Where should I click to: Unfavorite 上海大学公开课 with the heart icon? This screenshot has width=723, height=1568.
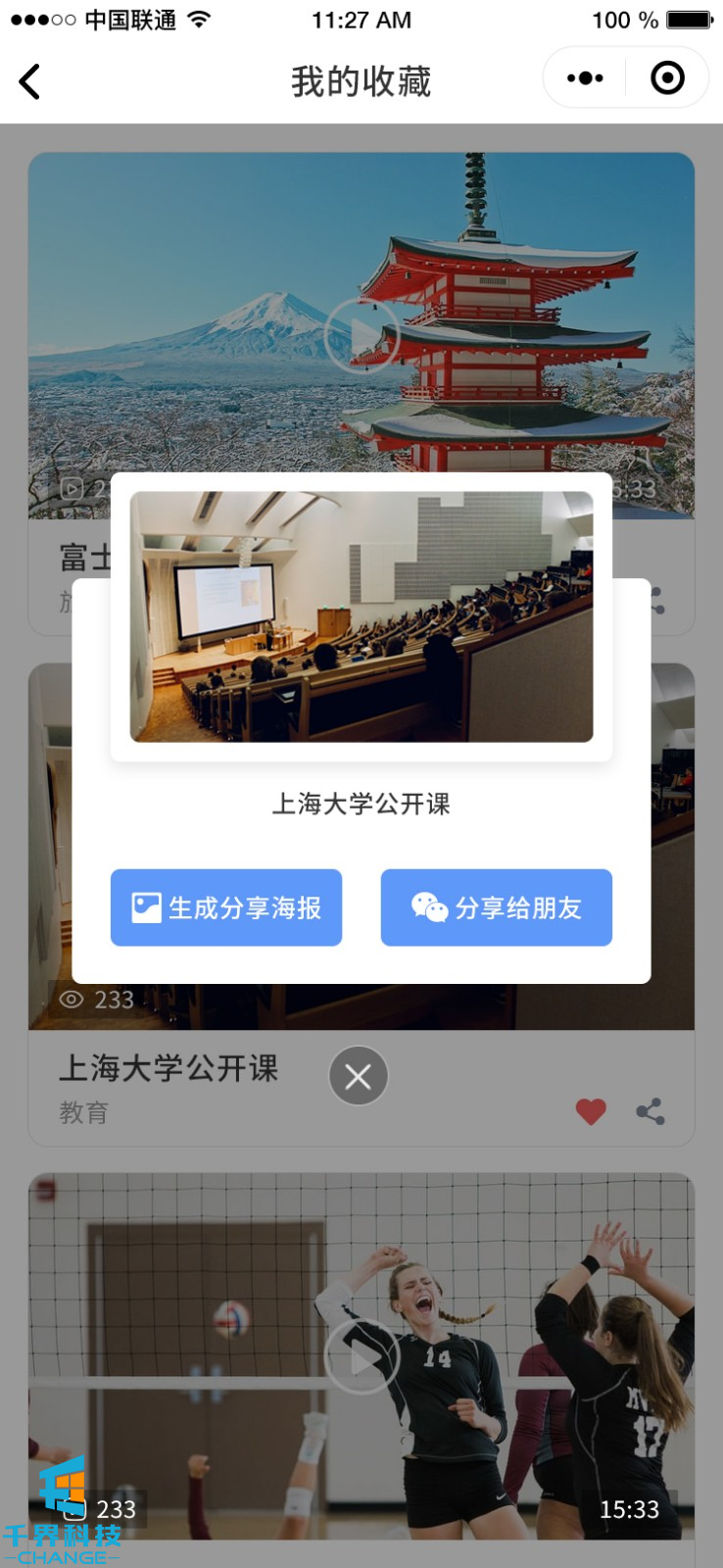591,1111
